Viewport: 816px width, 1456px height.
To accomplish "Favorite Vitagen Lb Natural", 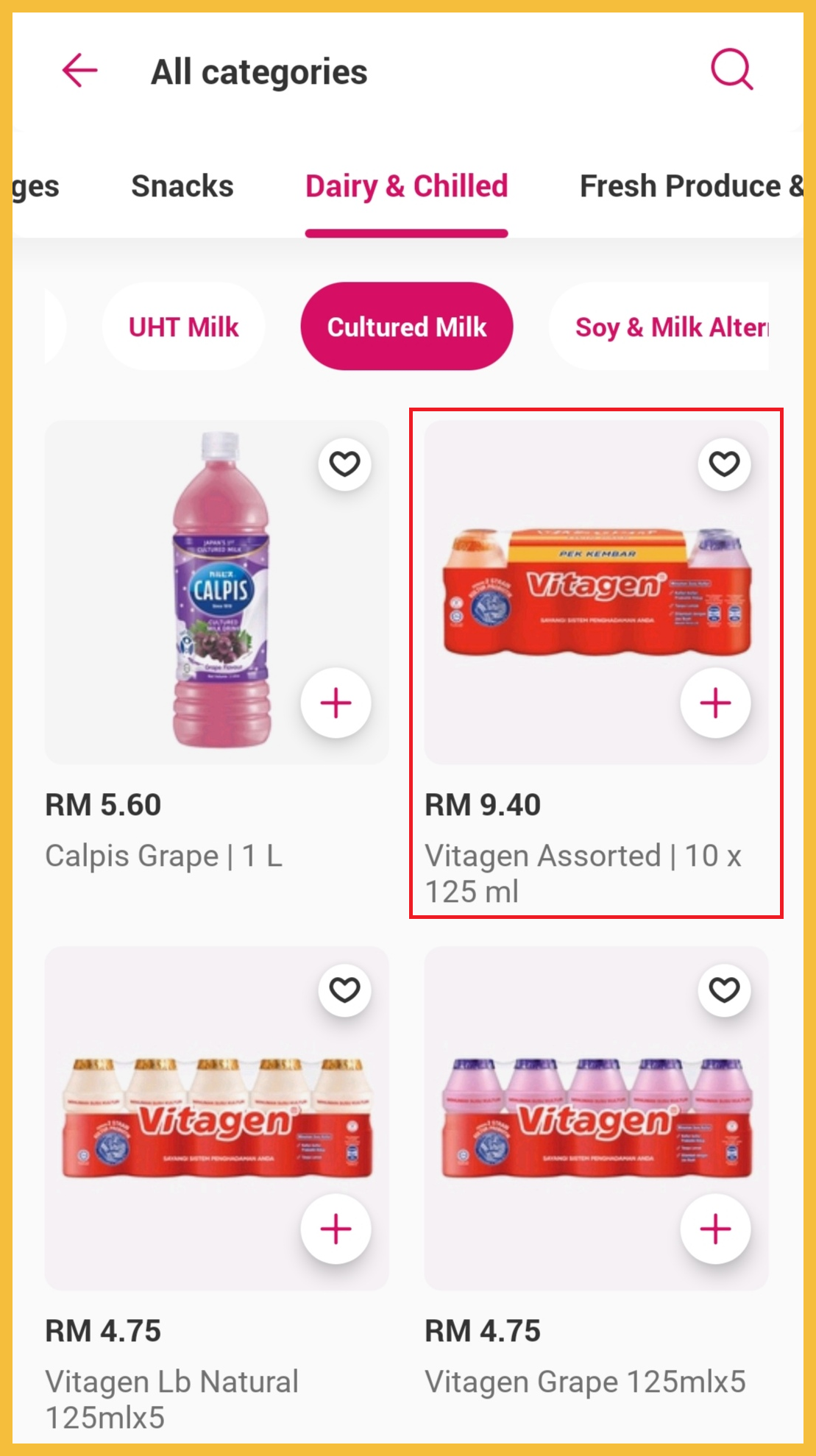I will (x=344, y=990).
